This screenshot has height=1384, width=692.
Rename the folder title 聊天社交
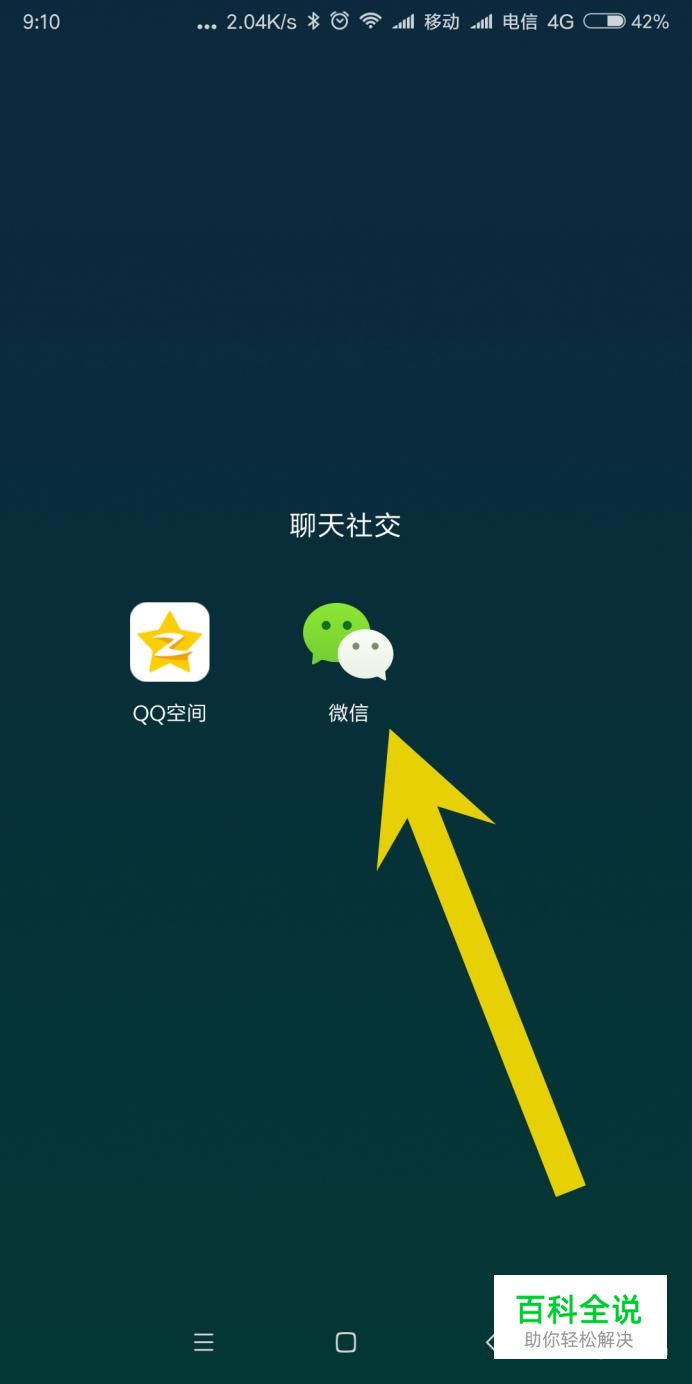point(345,525)
